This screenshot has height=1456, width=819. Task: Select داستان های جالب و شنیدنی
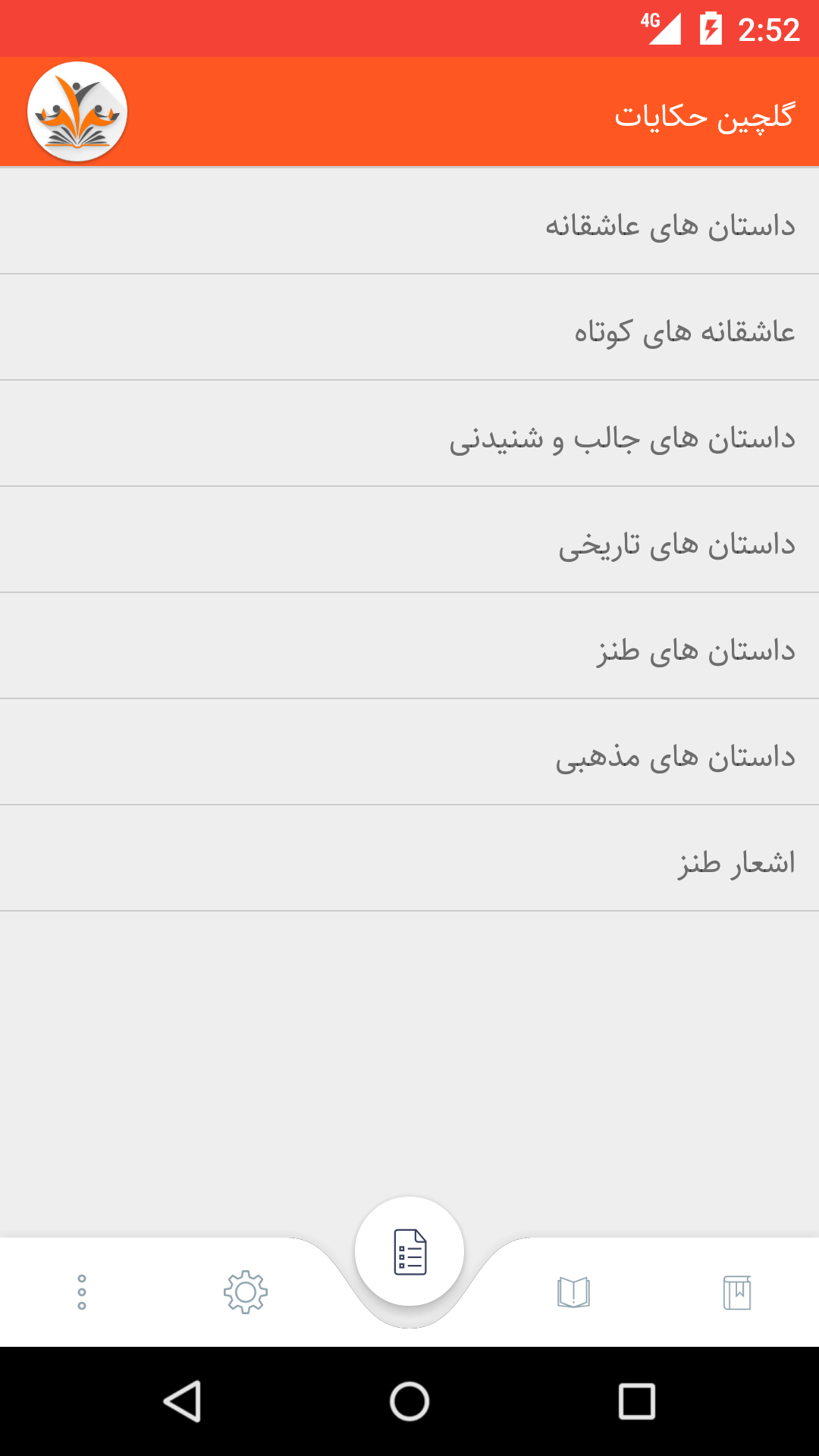409,434
